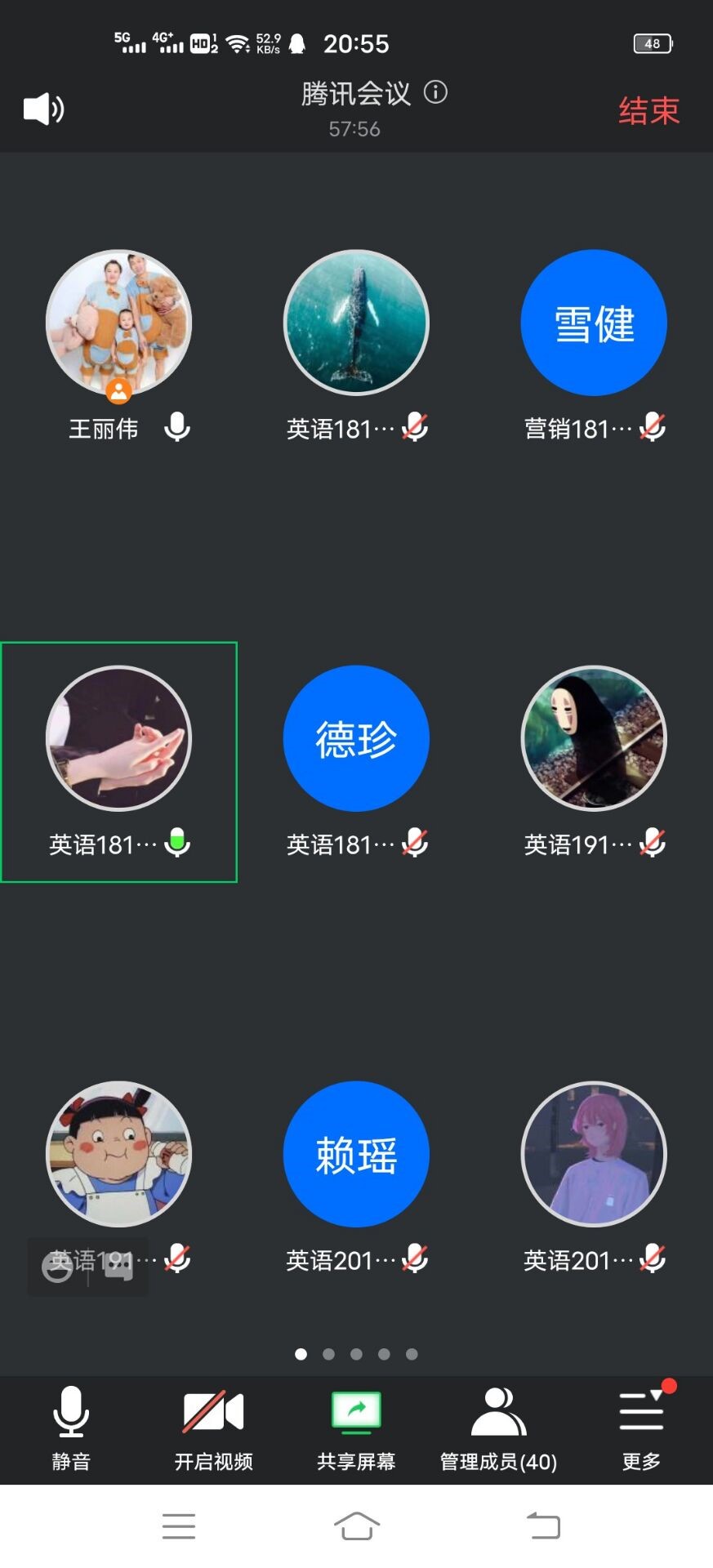Screen dimensions: 713x1568
Task: Open the whale avatar participant tile
Action: point(356,323)
